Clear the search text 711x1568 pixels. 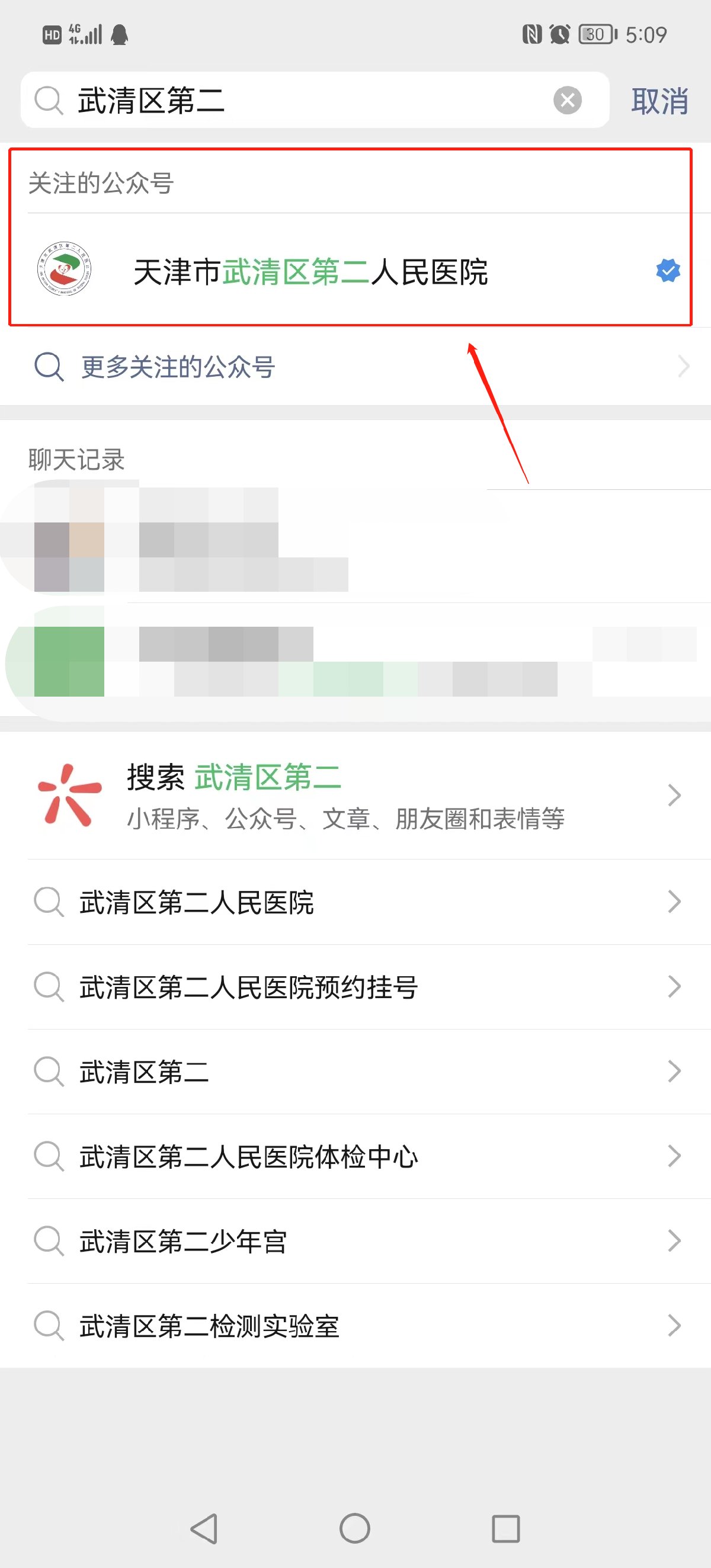[567, 101]
